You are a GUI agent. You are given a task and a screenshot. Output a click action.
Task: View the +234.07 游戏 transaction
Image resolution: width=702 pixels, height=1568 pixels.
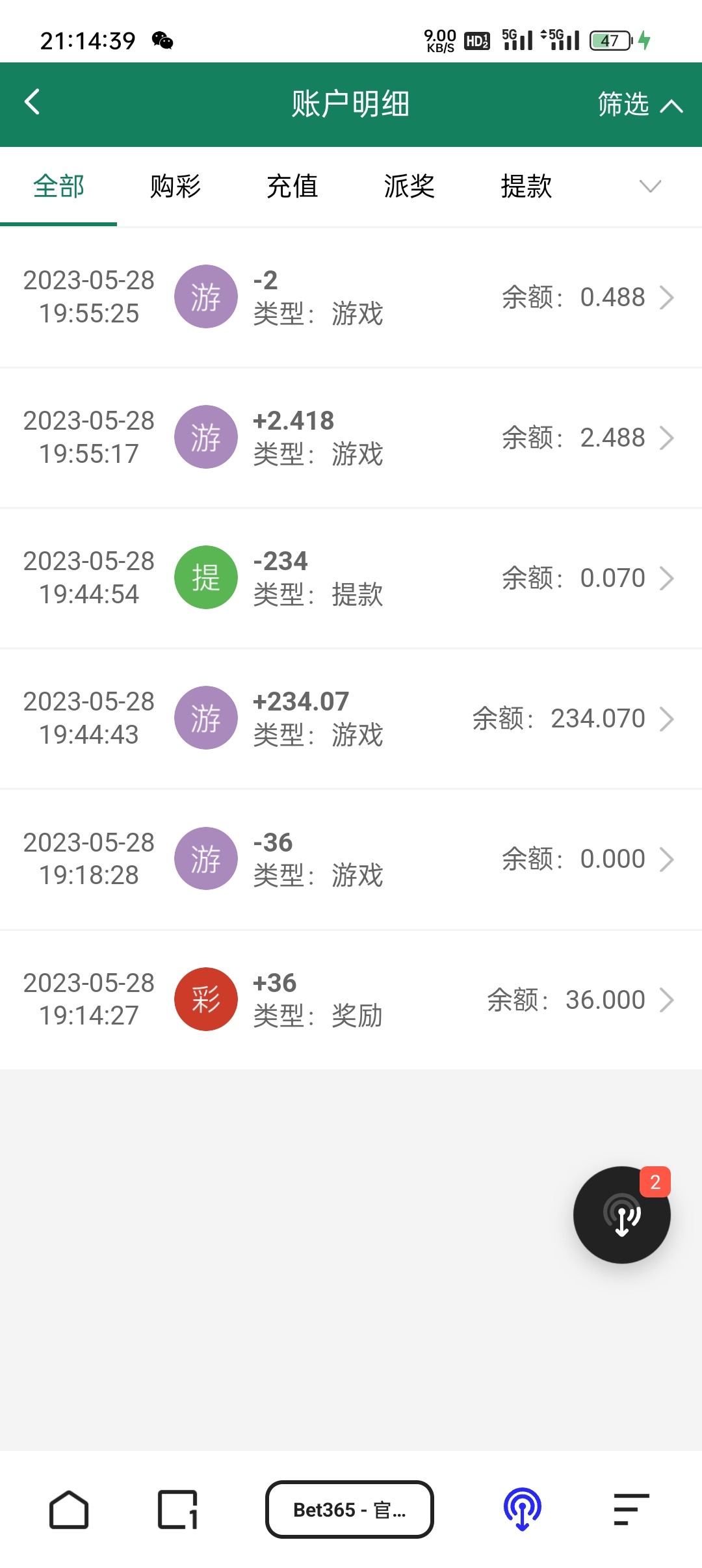pos(351,718)
